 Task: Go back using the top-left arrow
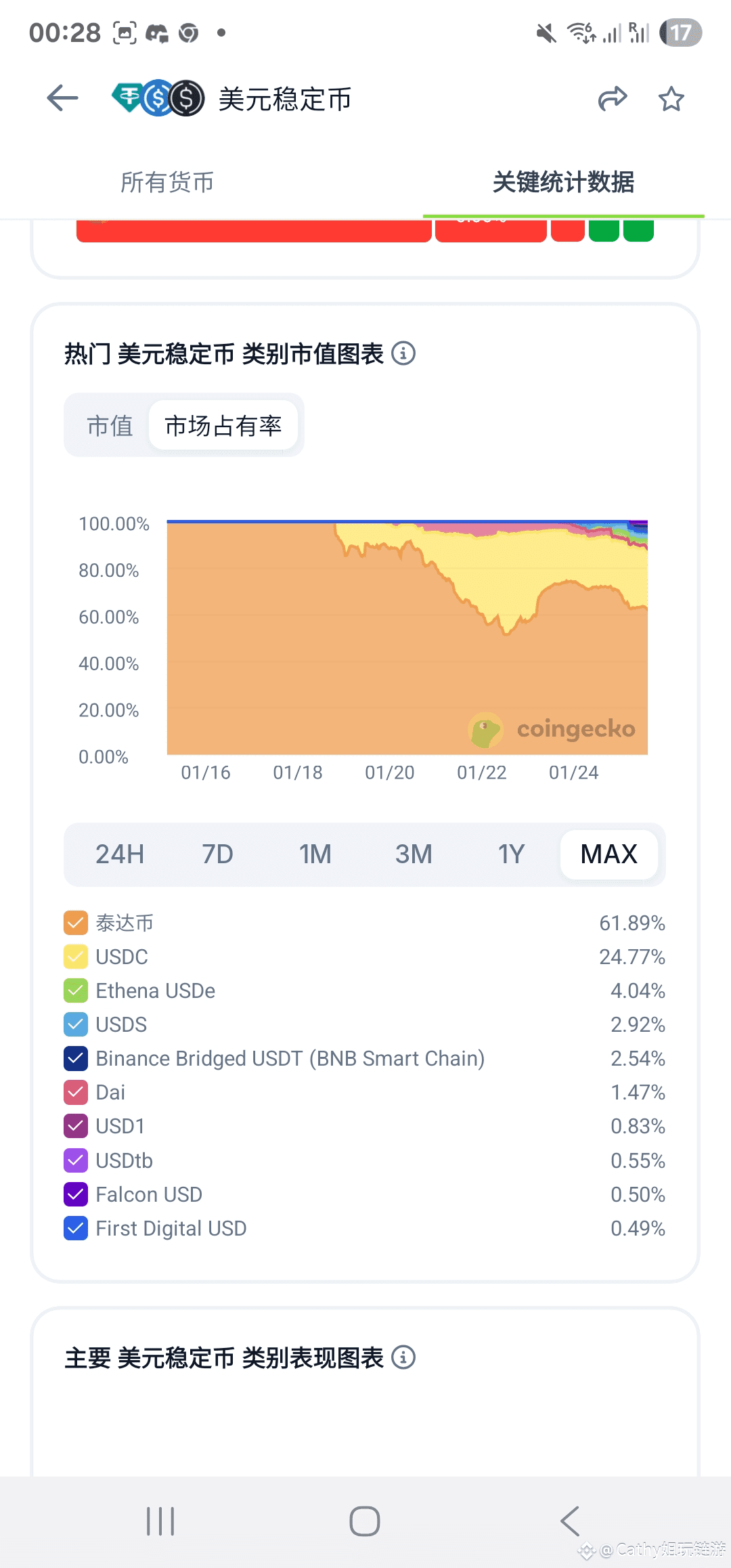click(x=62, y=98)
